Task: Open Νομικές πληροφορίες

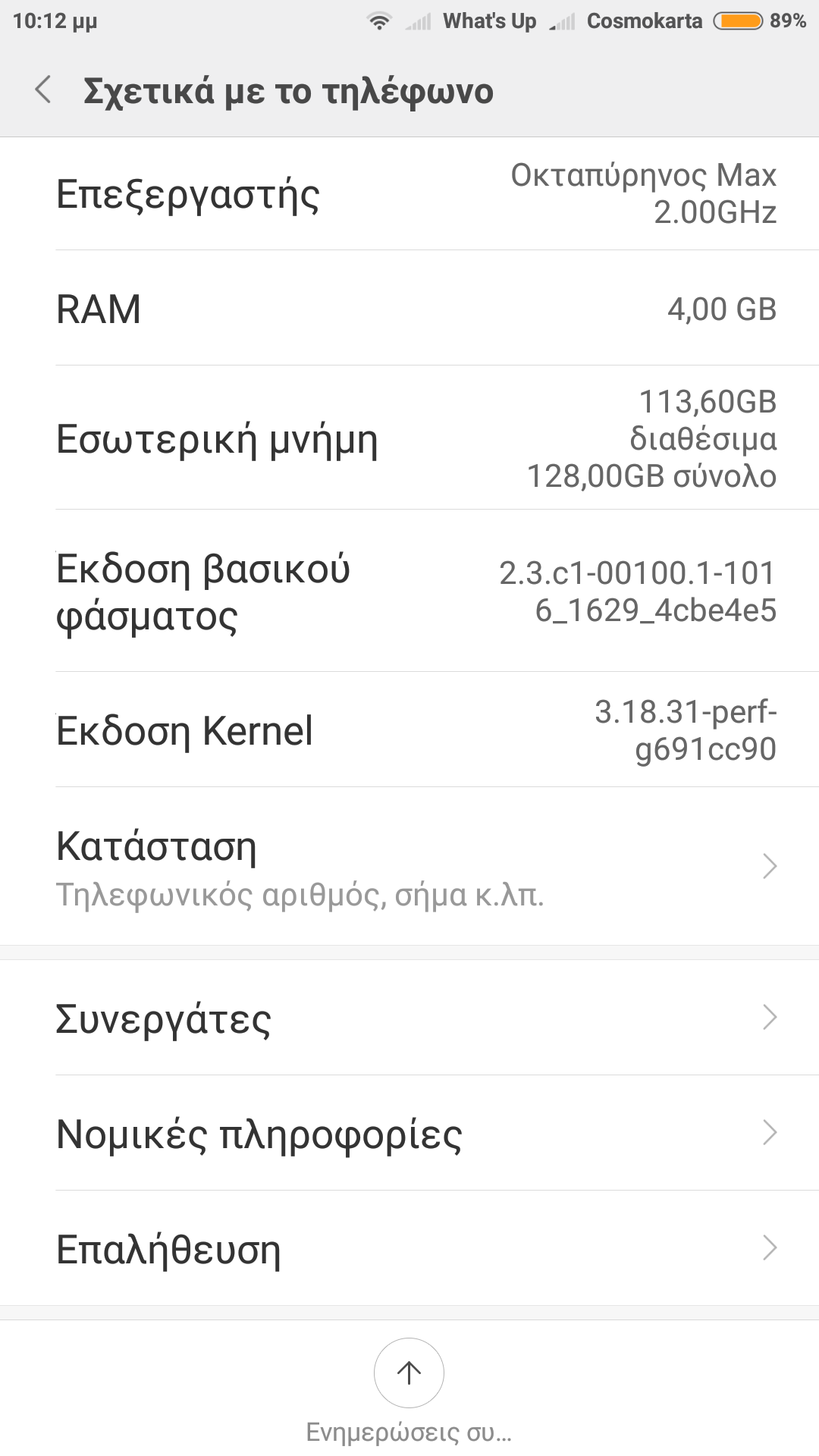Action: (x=409, y=1134)
